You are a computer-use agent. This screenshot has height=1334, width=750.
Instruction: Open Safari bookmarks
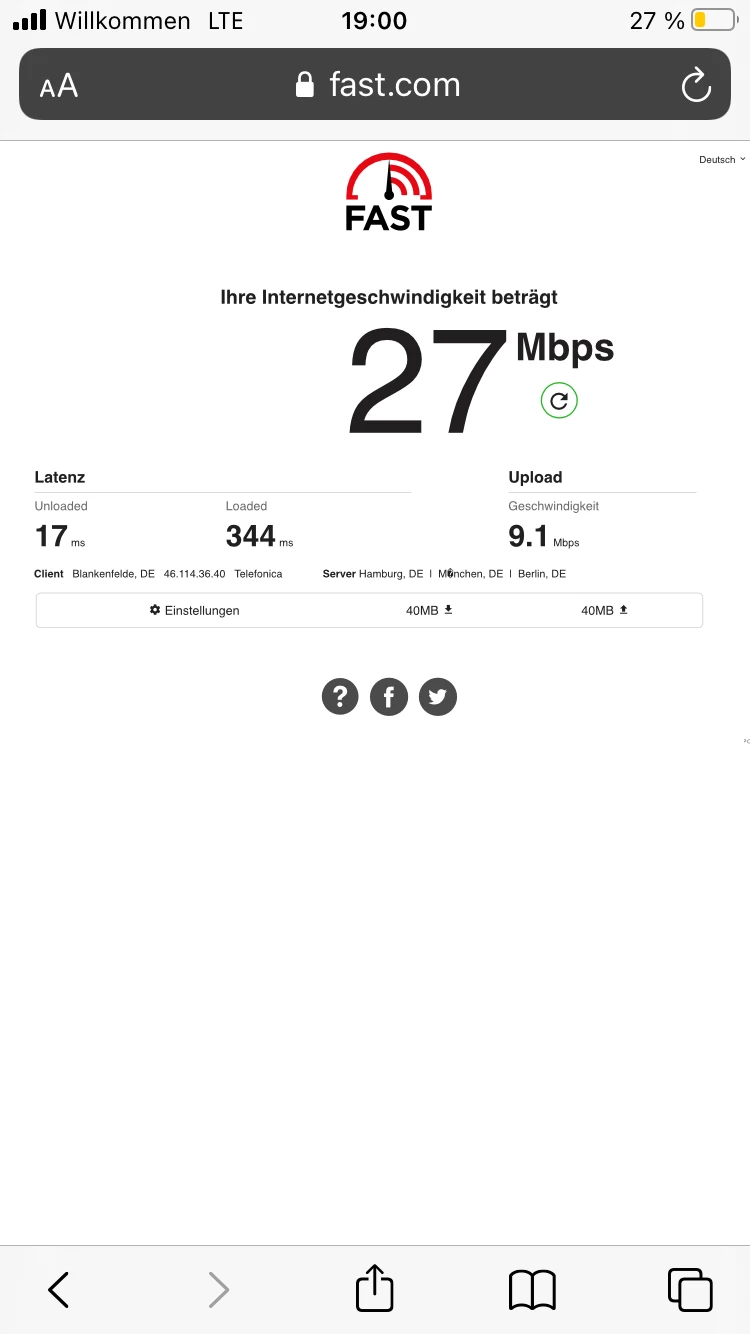tap(532, 1289)
